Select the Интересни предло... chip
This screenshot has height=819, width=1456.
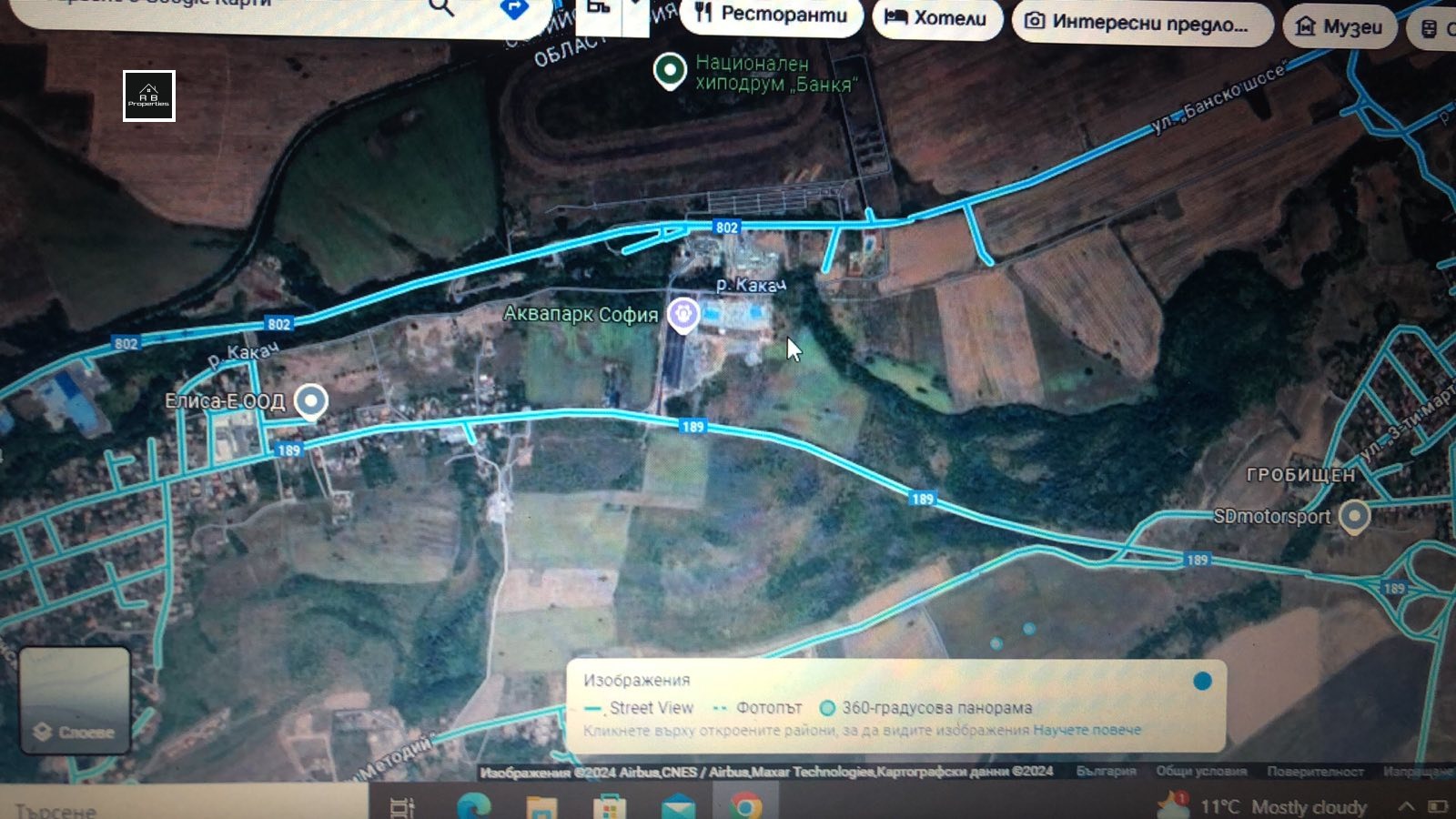coord(1142,23)
